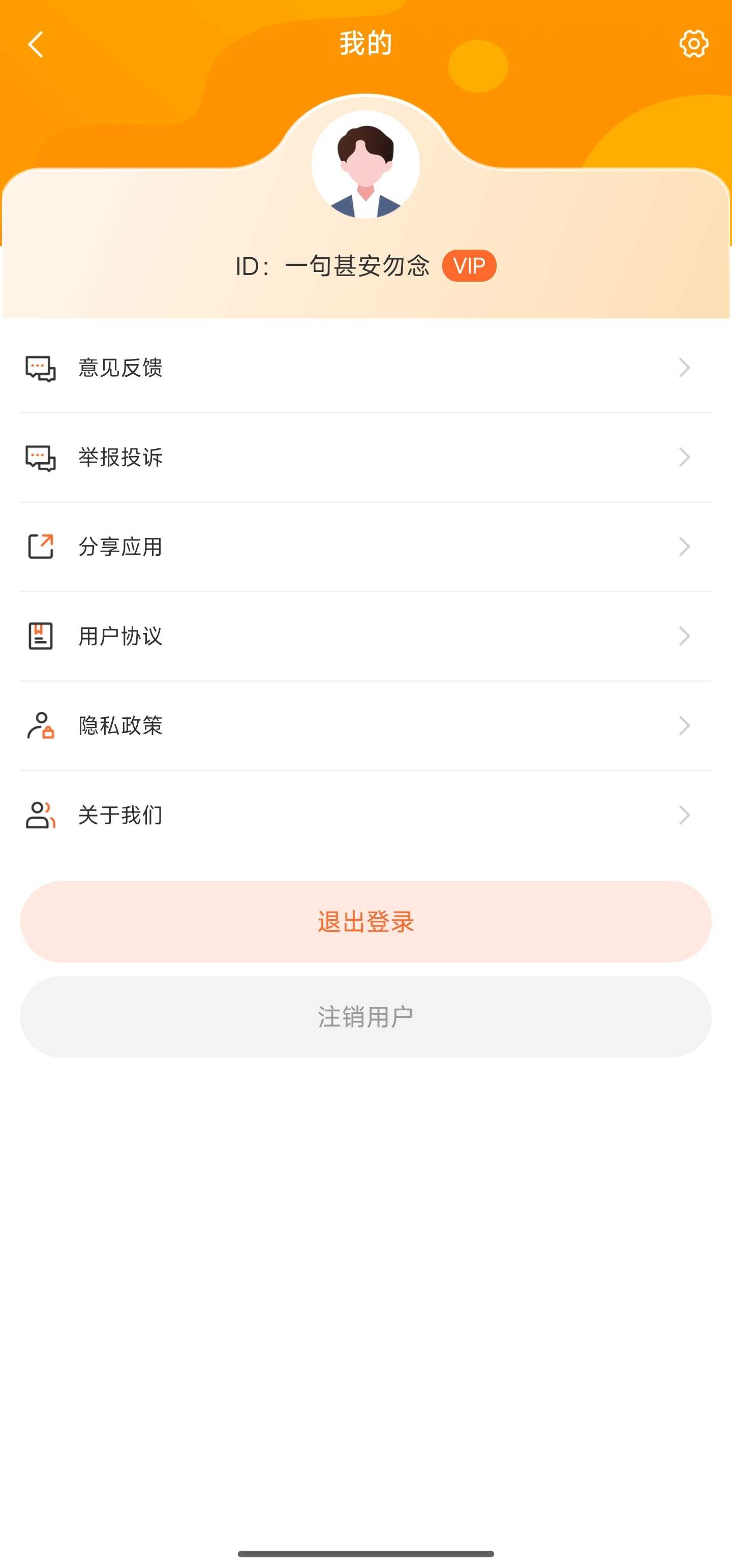
Task: Tap the VIP badge next to the ID
Action: click(469, 266)
